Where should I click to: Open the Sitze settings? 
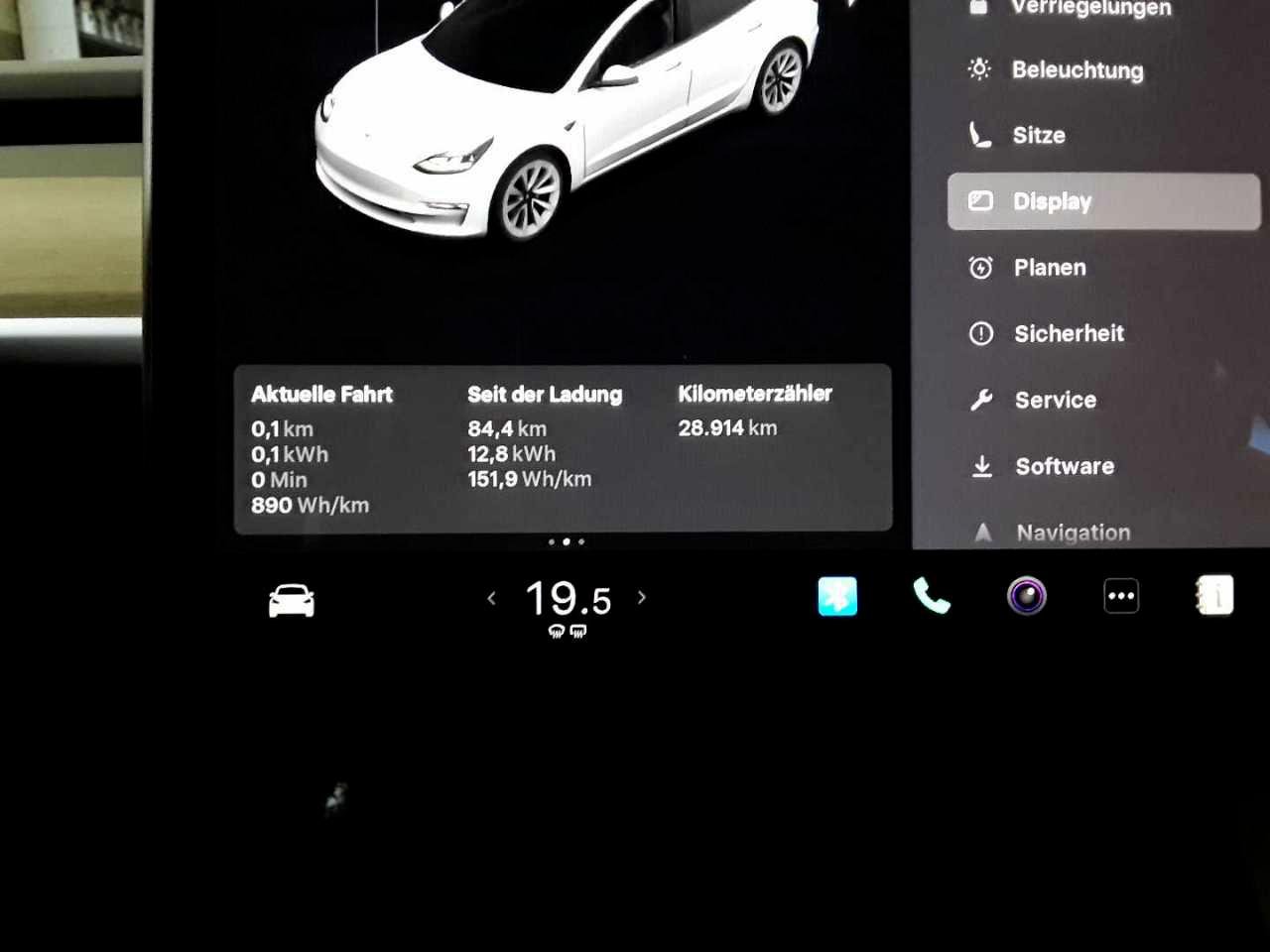point(1038,136)
